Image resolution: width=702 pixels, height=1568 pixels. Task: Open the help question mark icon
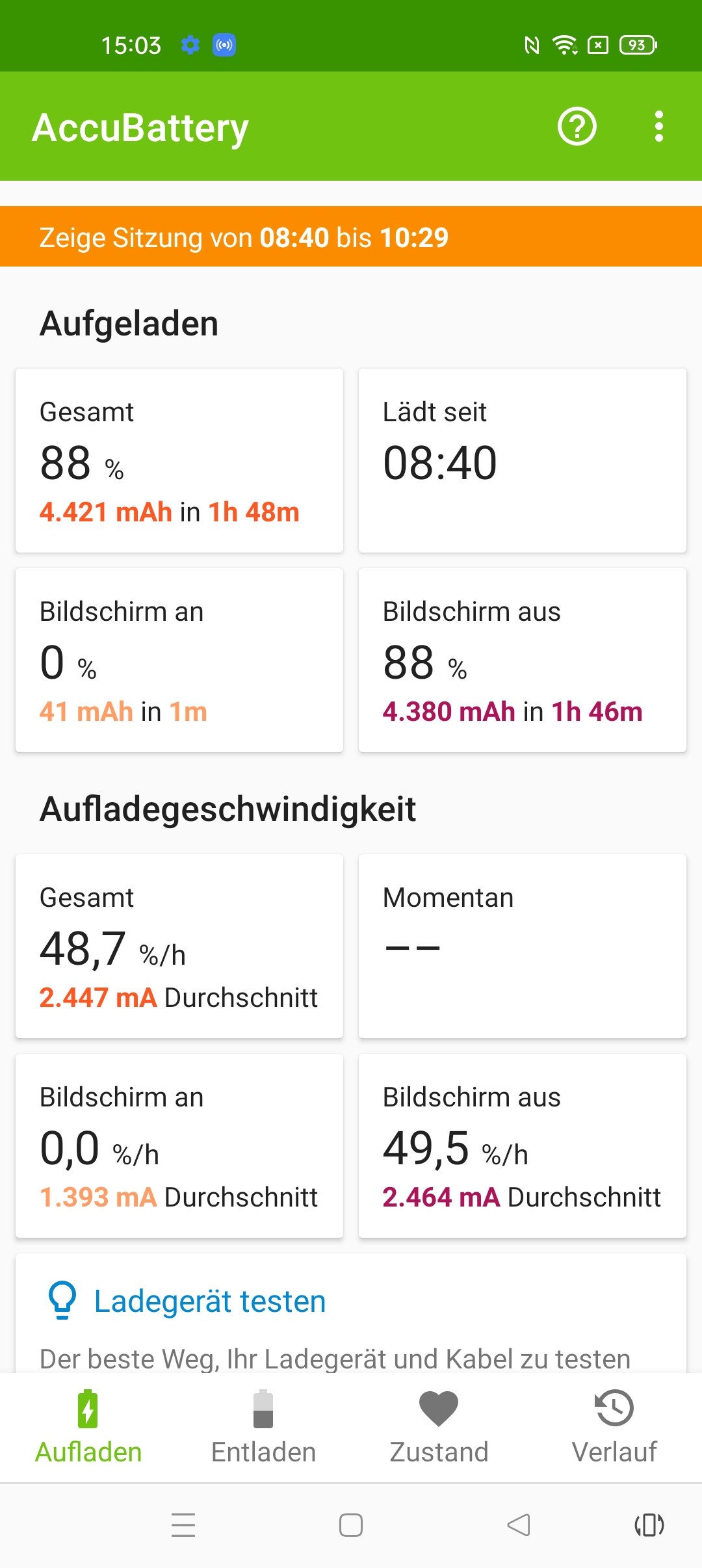(x=577, y=126)
